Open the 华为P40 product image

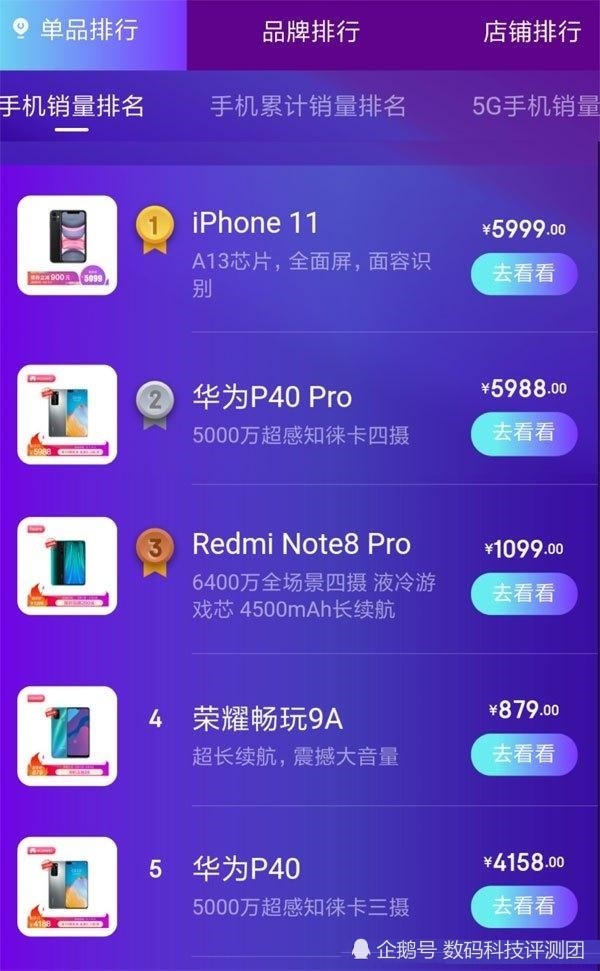67,886
